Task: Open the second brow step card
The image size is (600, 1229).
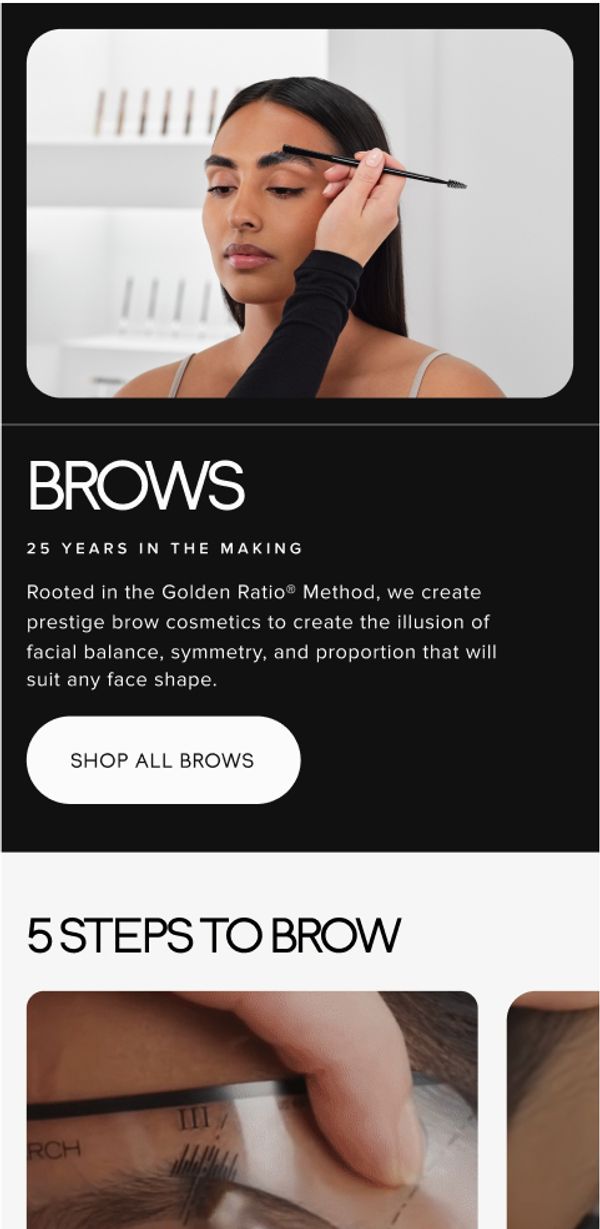Action: 553,1108
